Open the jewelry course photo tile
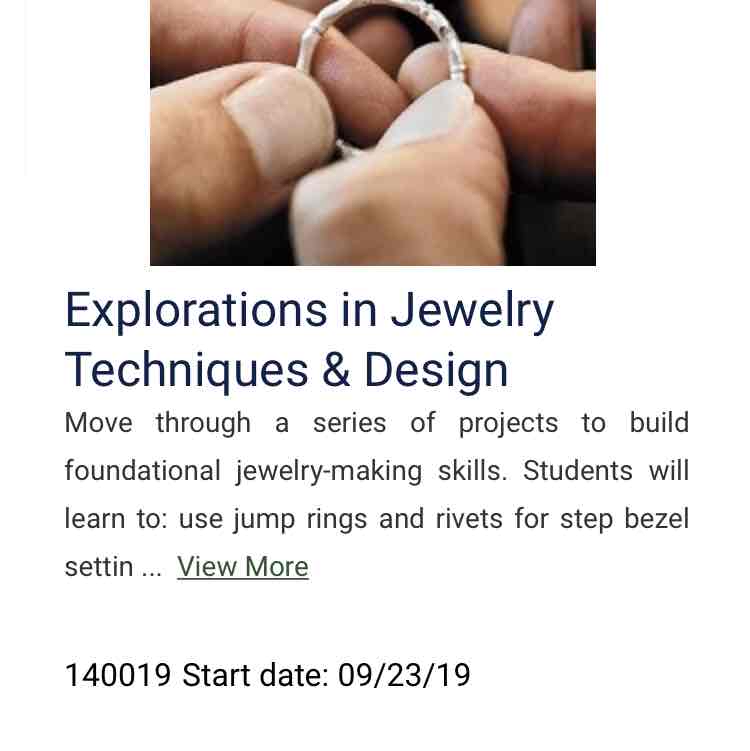Viewport: 750px width, 751px height. [x=372, y=132]
